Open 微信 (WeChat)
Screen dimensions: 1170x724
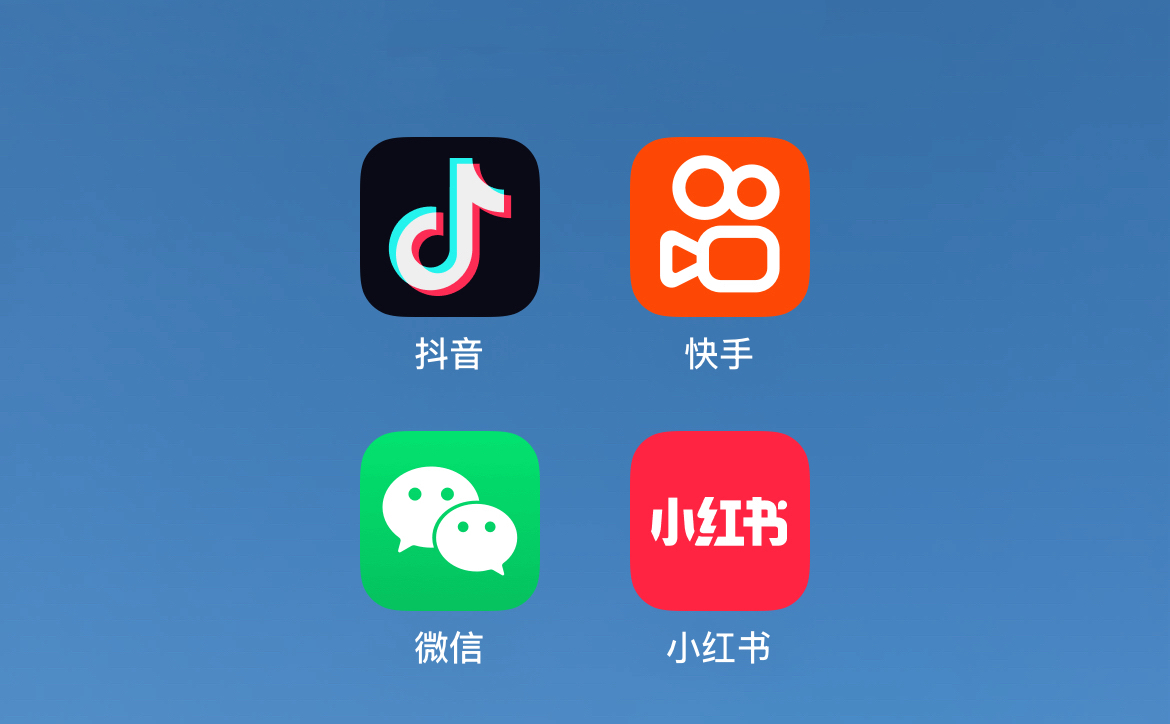tap(449, 521)
